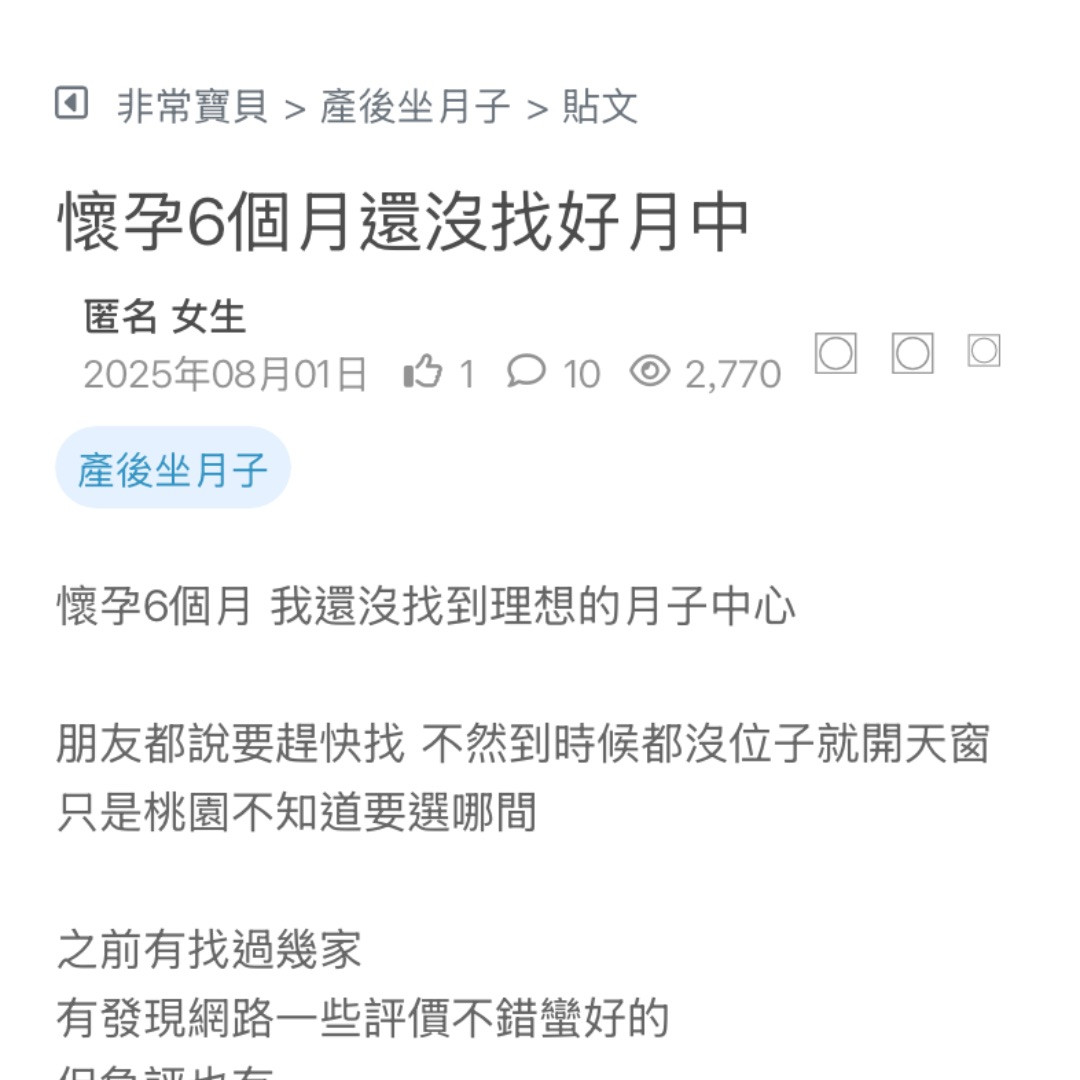Image resolution: width=1080 pixels, height=1080 pixels.
Task: Open the 非常寶貝 breadcrumb link
Action: [x=193, y=106]
